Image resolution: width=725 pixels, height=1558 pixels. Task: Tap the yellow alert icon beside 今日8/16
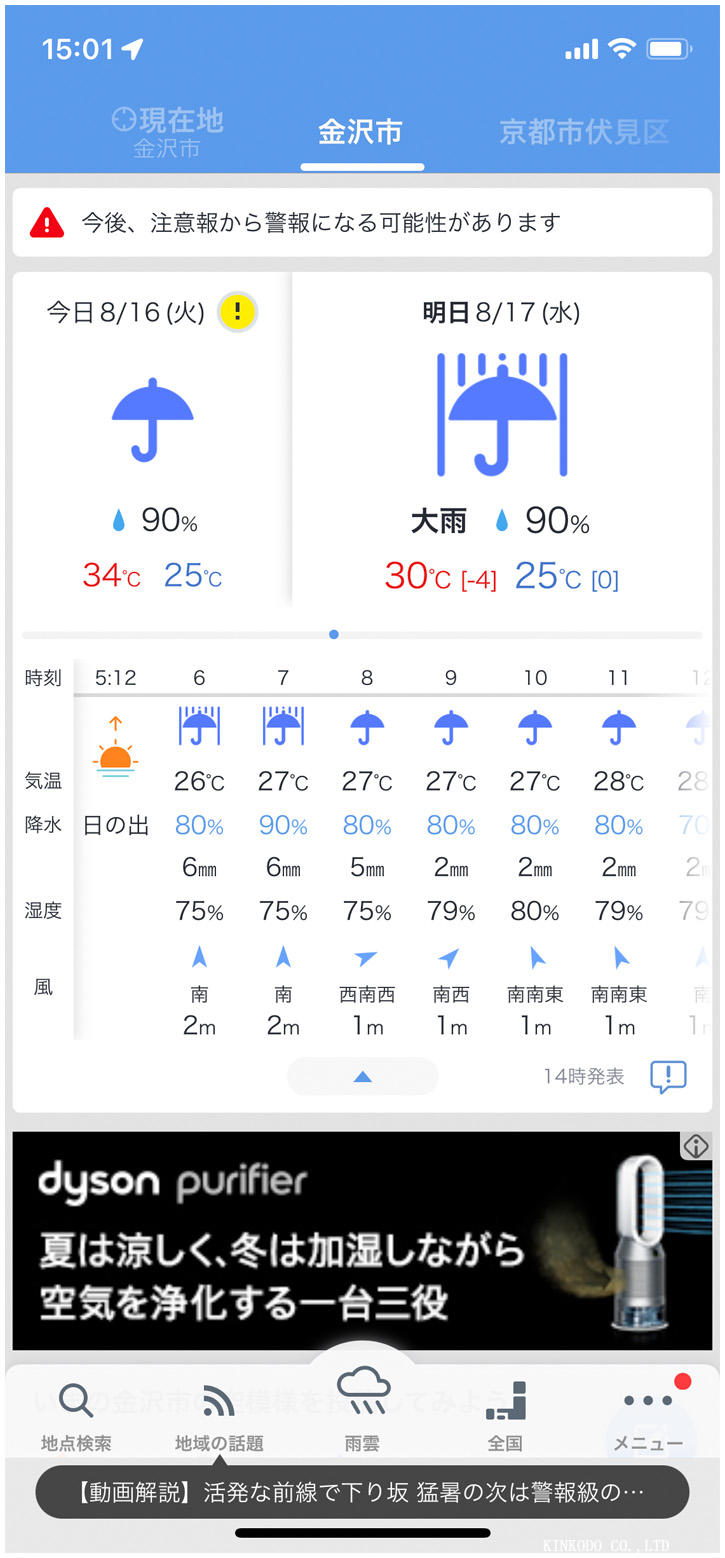coord(238,313)
